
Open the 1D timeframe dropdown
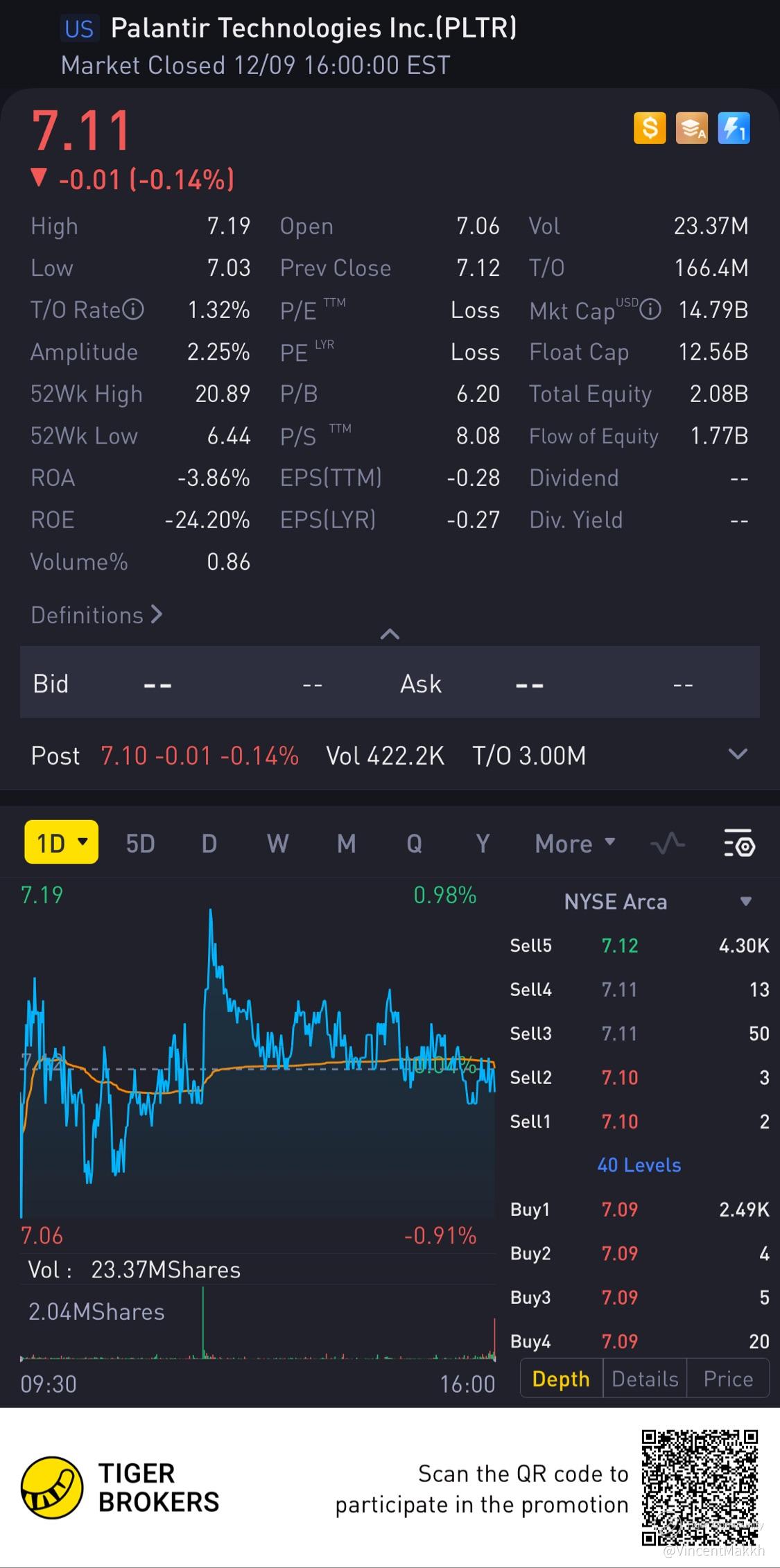(61, 843)
